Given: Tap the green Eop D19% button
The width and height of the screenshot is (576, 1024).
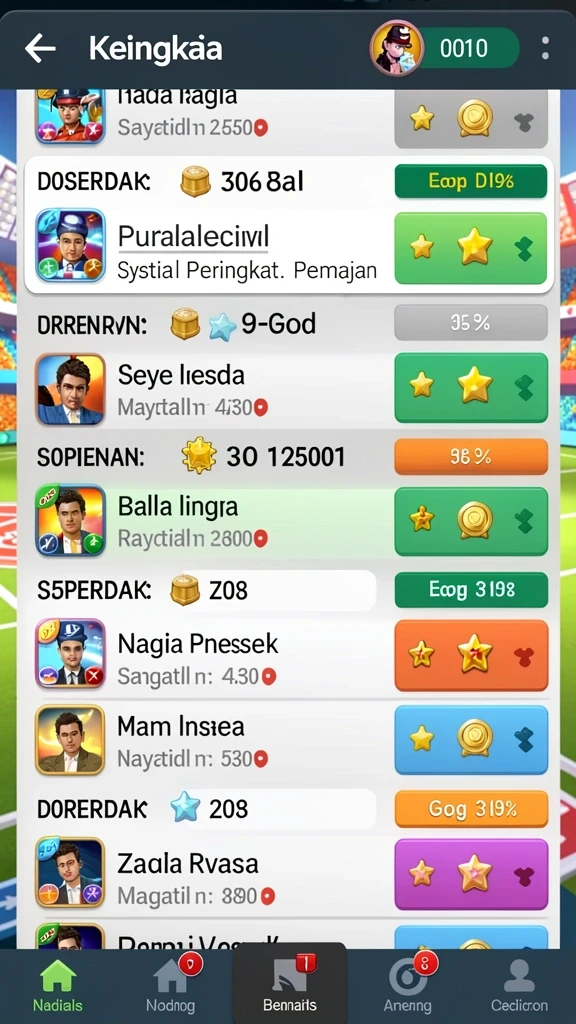Looking at the screenshot, I should point(471,181).
